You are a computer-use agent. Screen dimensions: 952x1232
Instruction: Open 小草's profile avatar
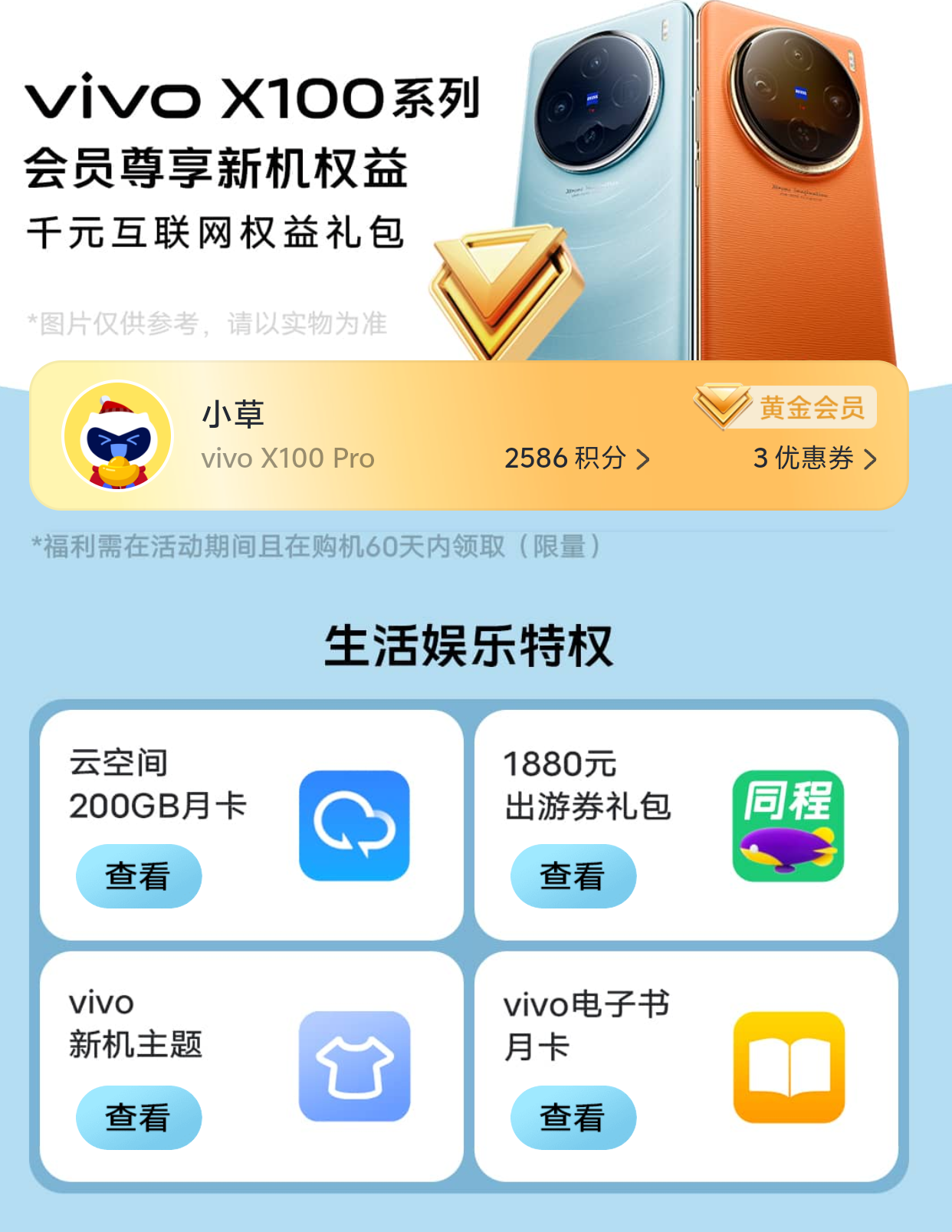point(118,435)
